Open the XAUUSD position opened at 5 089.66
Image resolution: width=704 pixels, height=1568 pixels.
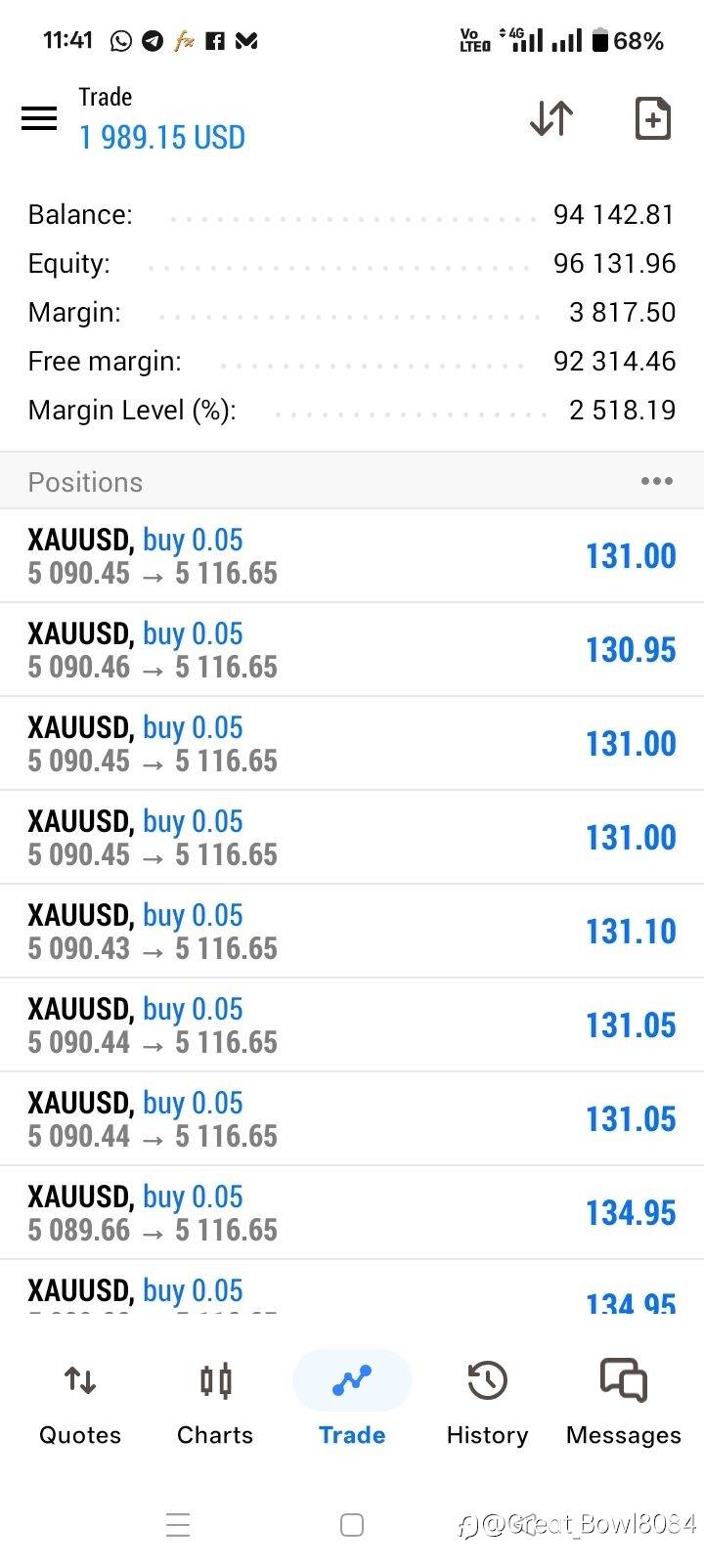352,1213
